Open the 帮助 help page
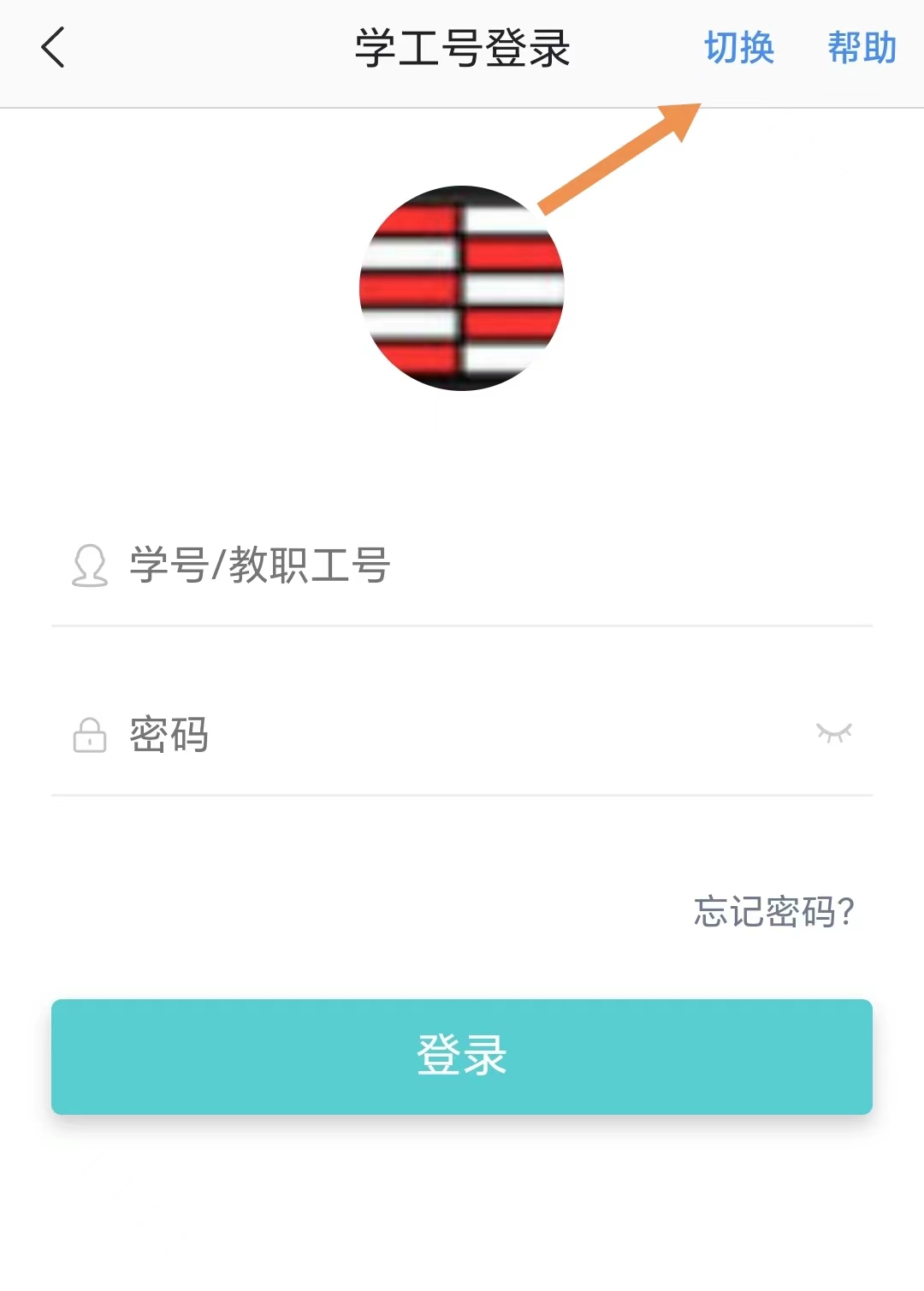 coord(862,48)
